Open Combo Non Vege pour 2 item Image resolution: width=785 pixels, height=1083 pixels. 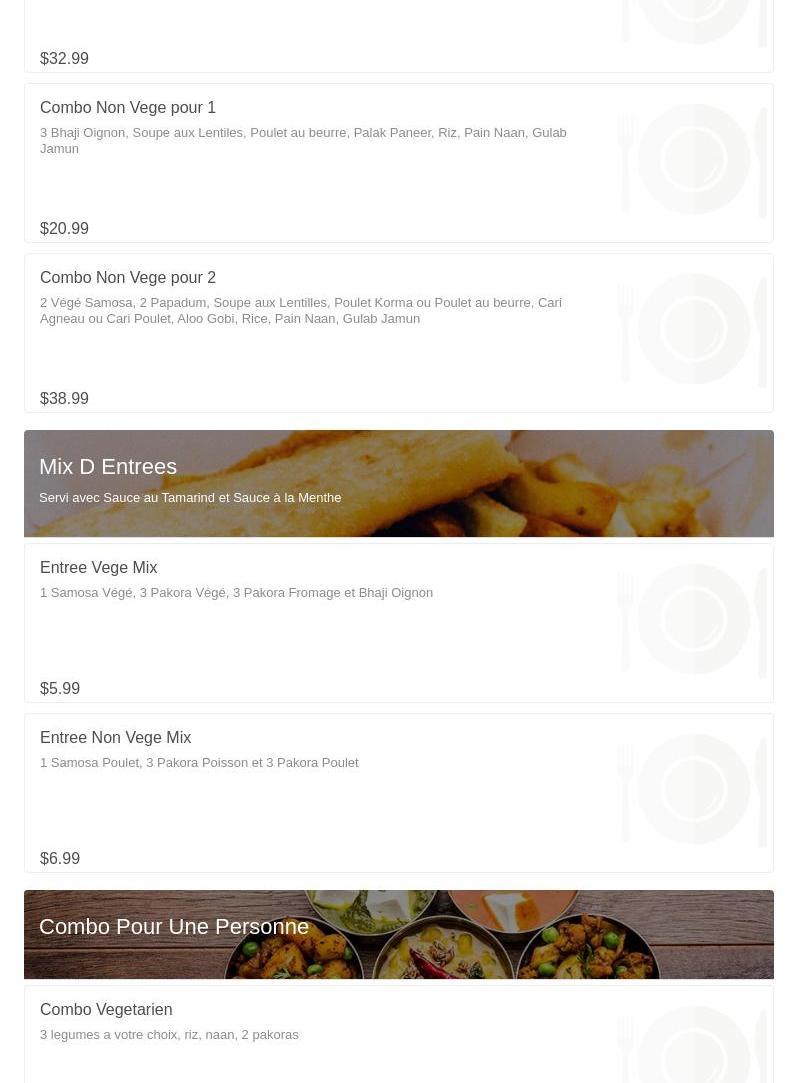coord(398,333)
